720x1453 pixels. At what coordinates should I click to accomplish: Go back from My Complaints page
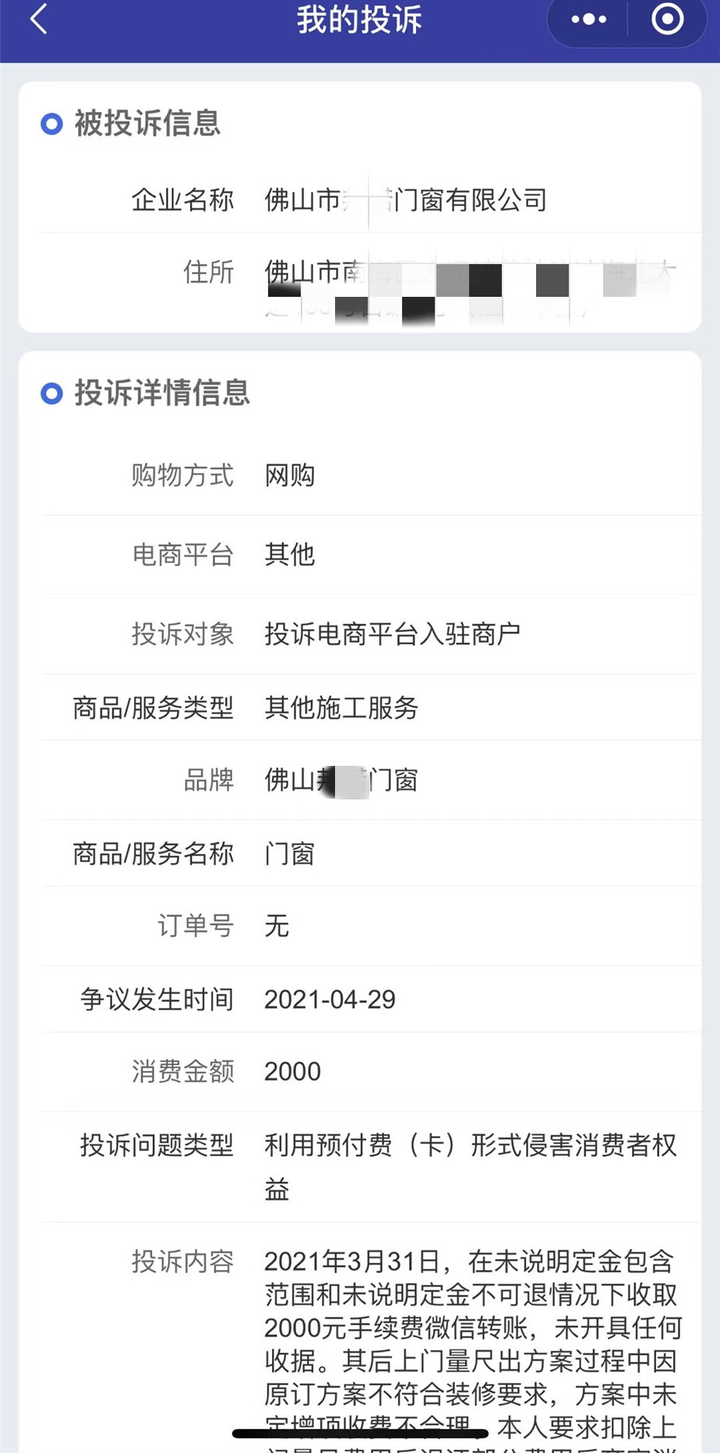[x=39, y=19]
